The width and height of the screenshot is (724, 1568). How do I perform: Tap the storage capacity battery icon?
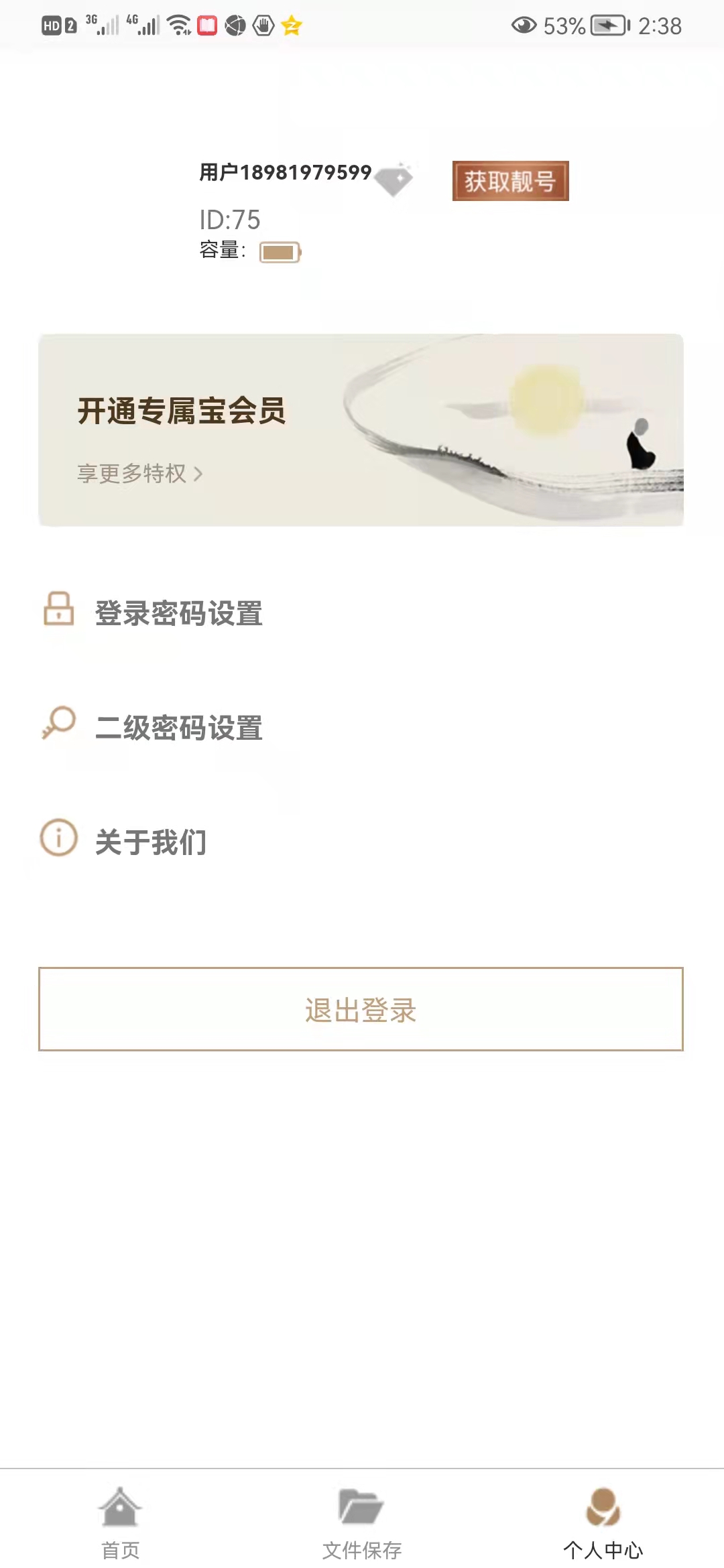[280, 253]
